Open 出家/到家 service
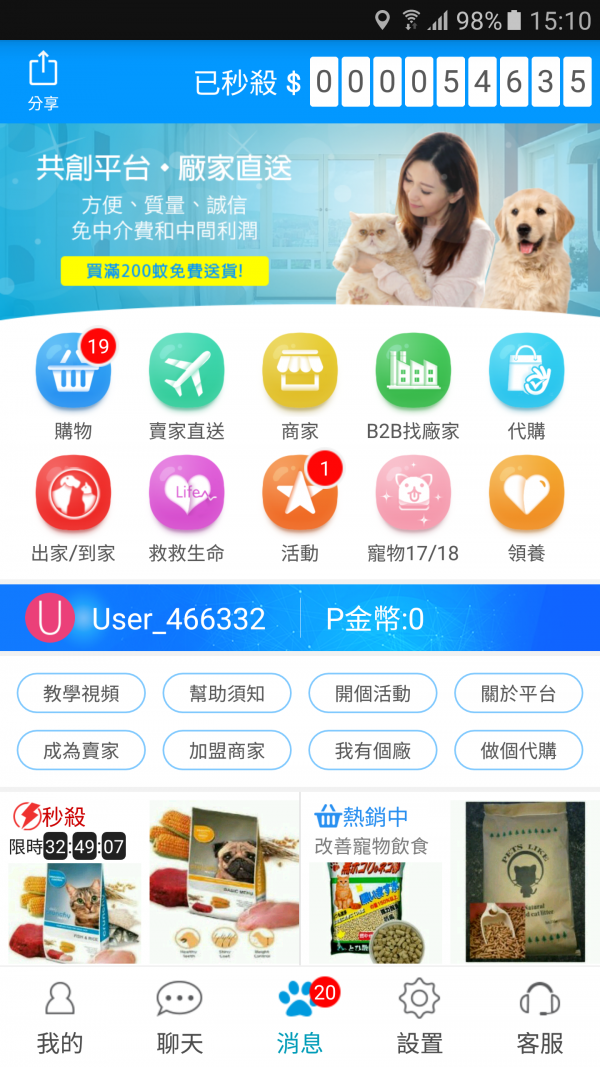 [73, 494]
